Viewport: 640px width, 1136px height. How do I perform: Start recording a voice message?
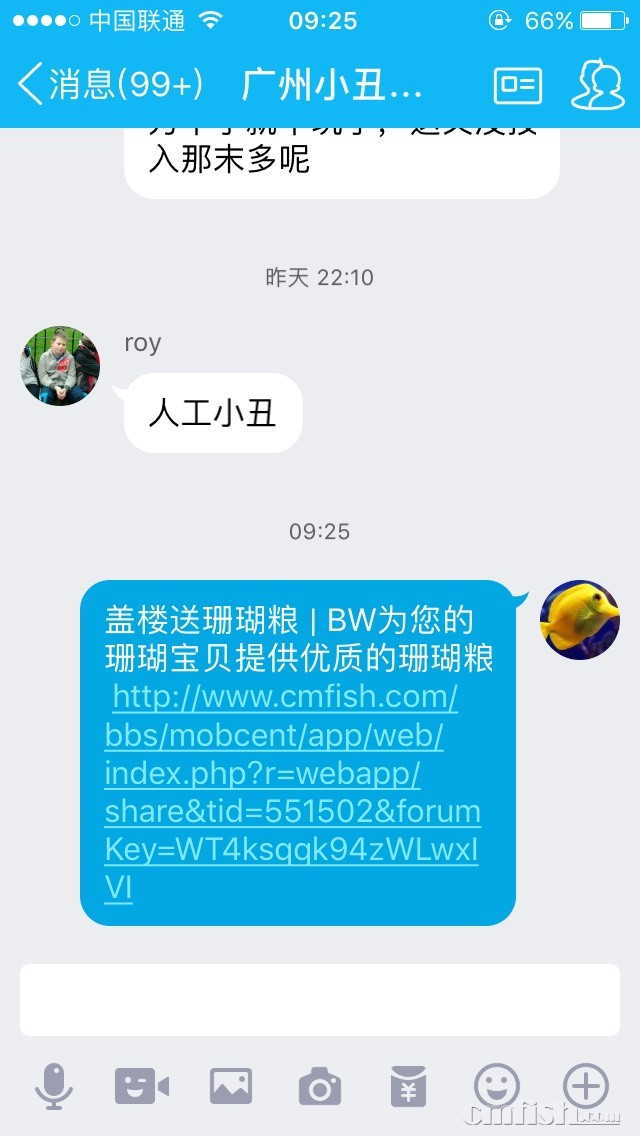[53, 1086]
